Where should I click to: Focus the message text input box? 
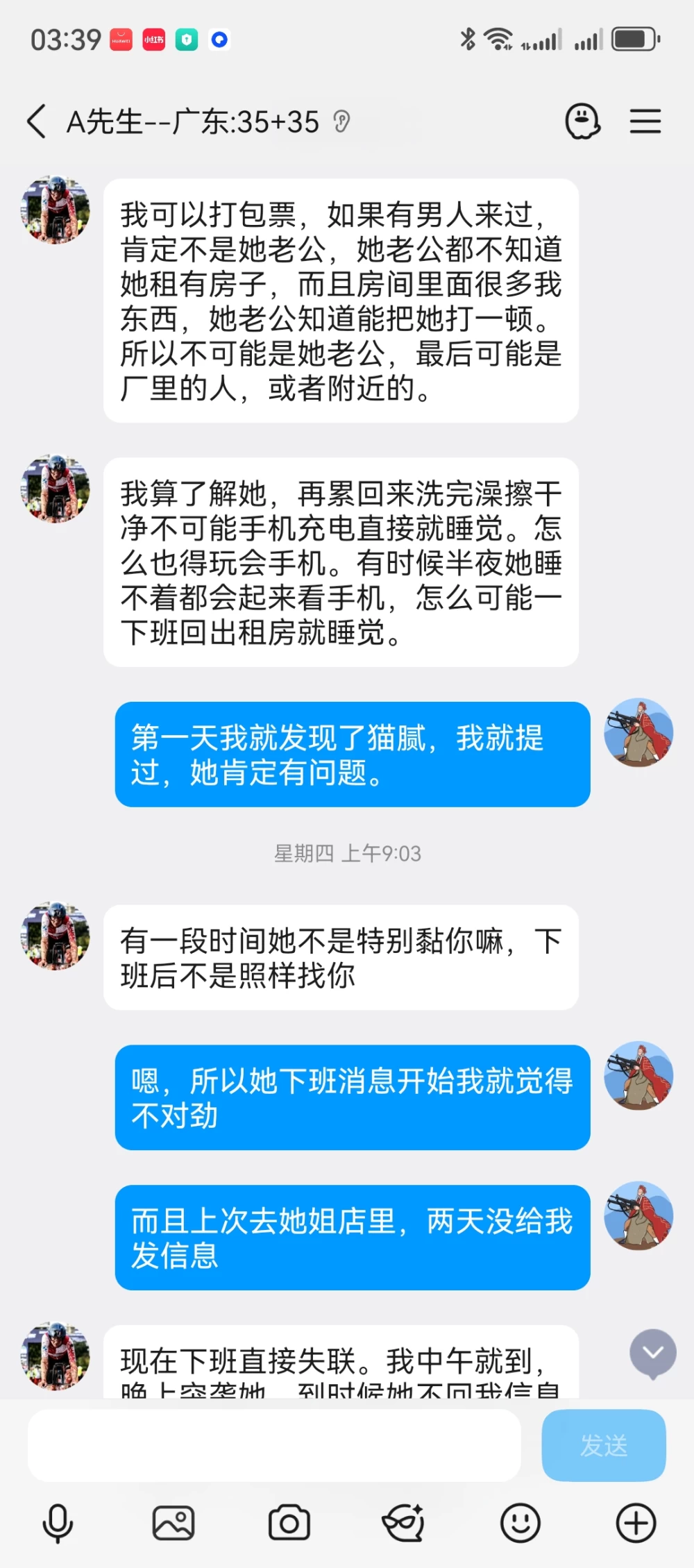pyautogui.click(x=274, y=1445)
